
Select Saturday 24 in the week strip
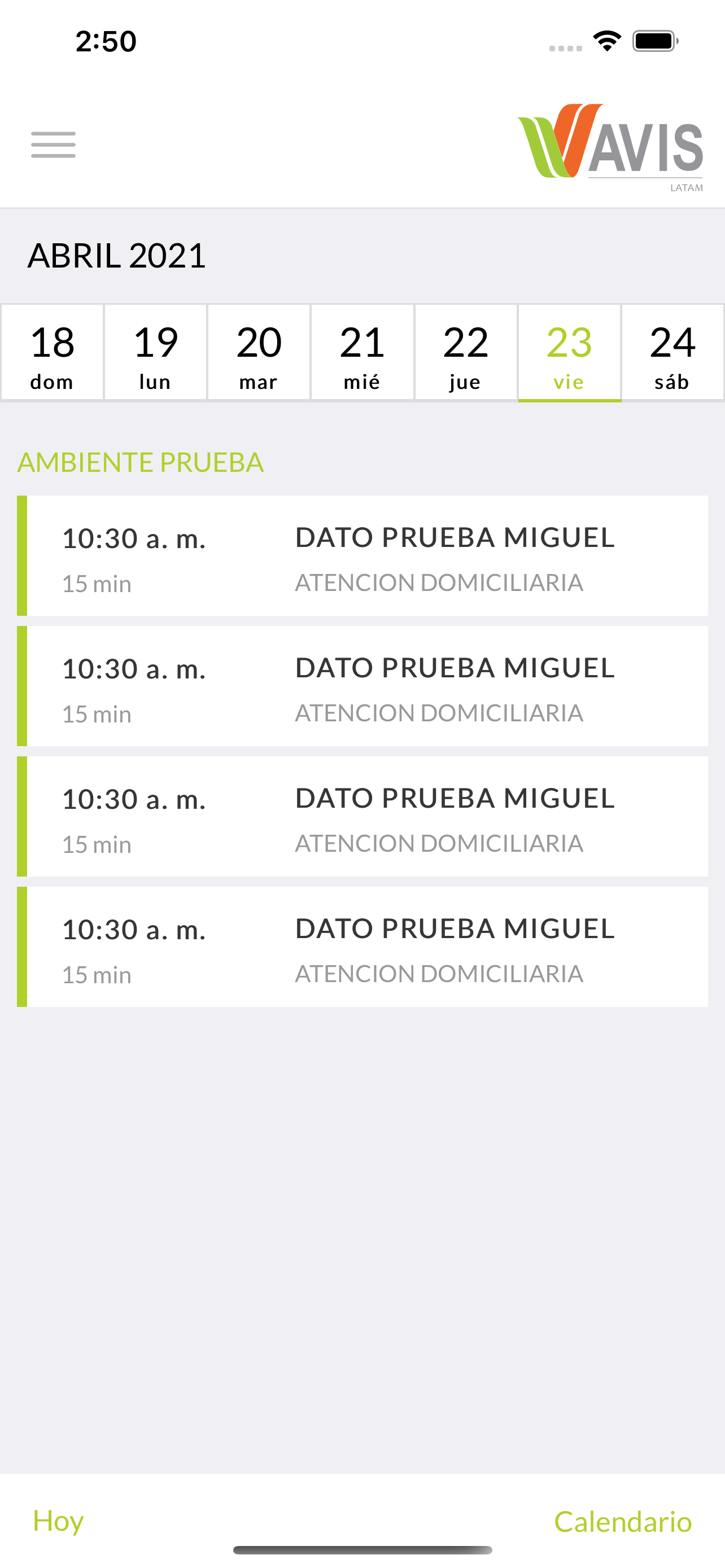coord(672,353)
